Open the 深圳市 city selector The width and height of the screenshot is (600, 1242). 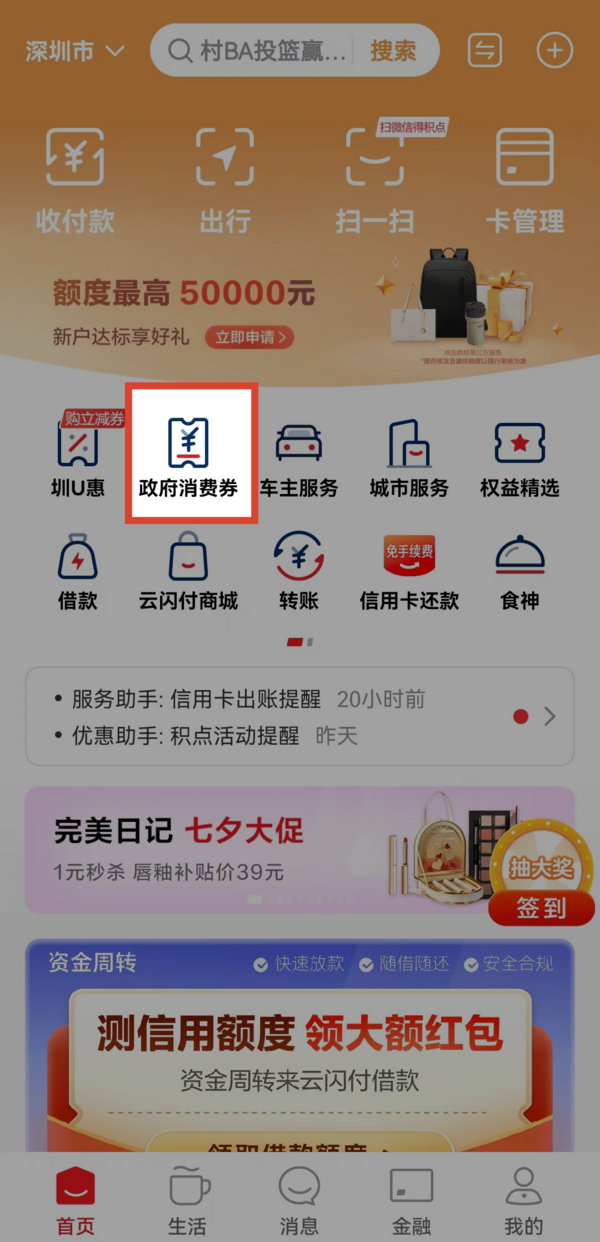pos(75,51)
